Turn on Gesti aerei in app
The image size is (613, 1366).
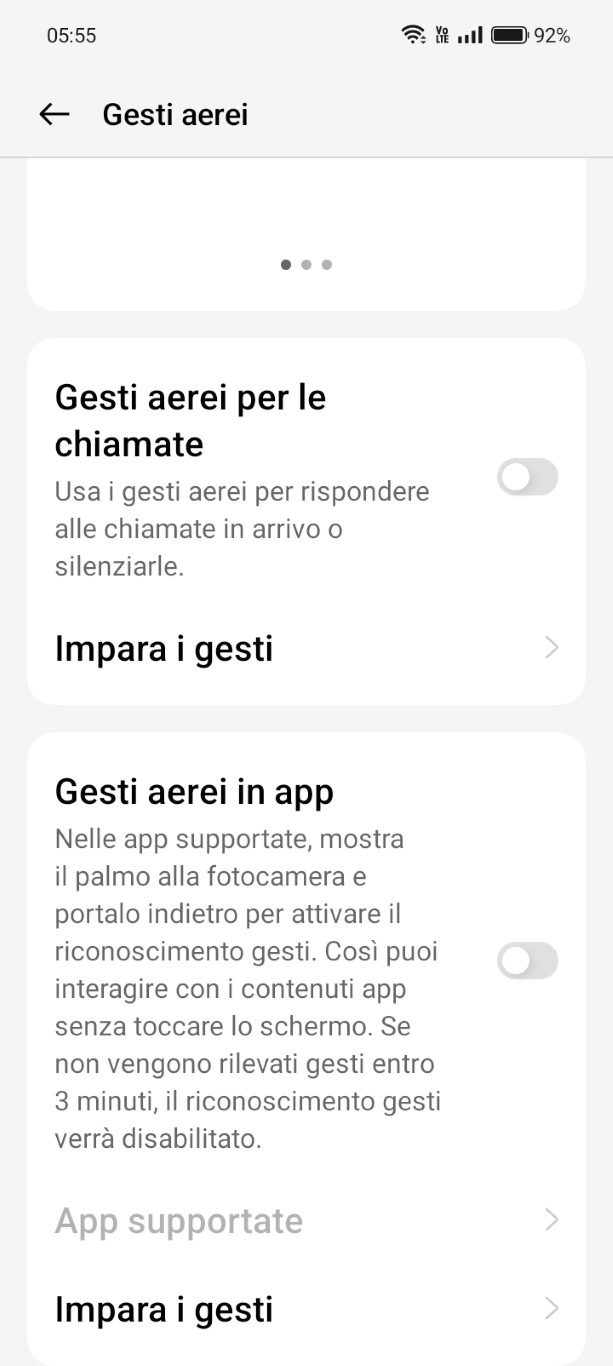[528, 961]
